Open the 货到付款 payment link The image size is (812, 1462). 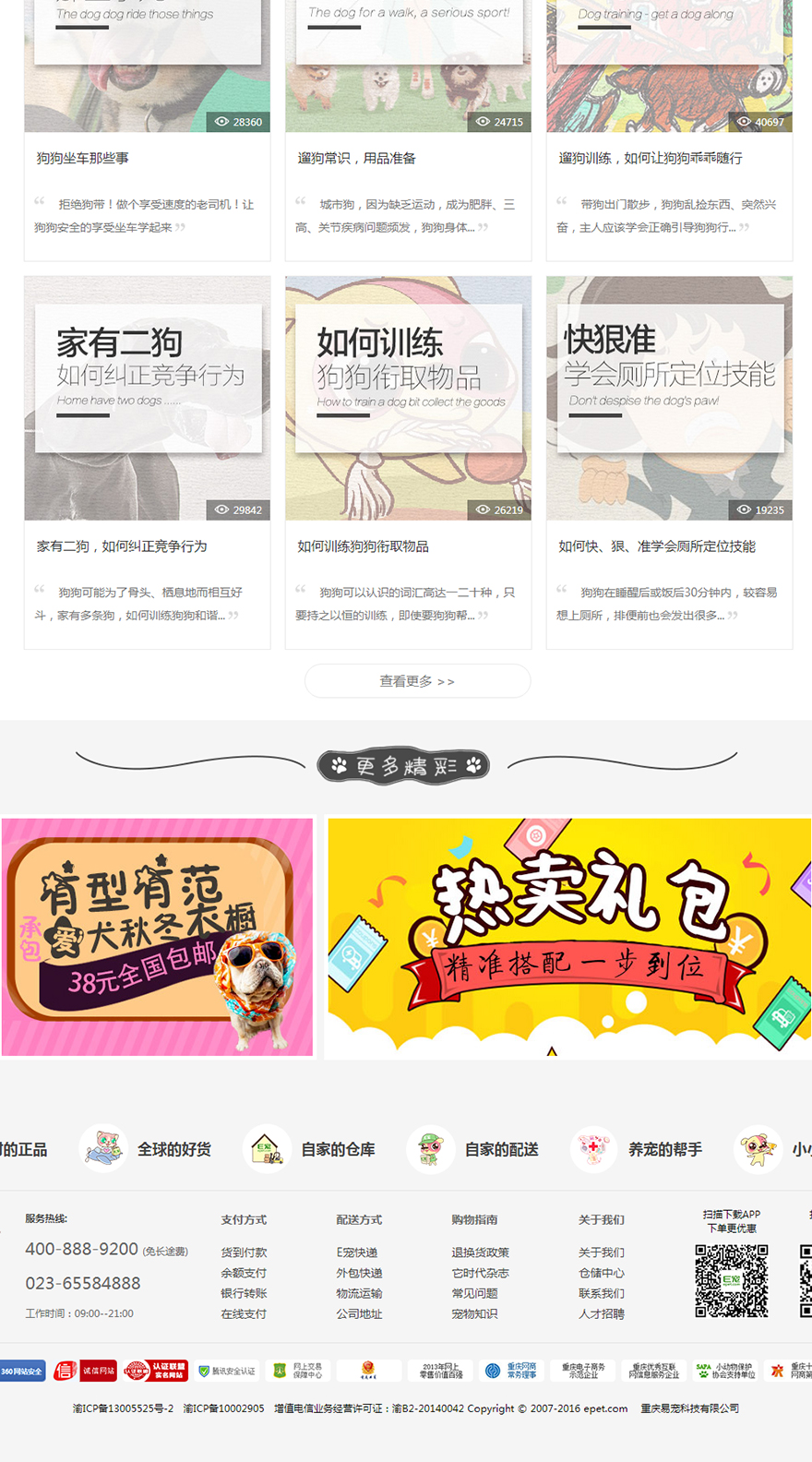click(x=244, y=1252)
